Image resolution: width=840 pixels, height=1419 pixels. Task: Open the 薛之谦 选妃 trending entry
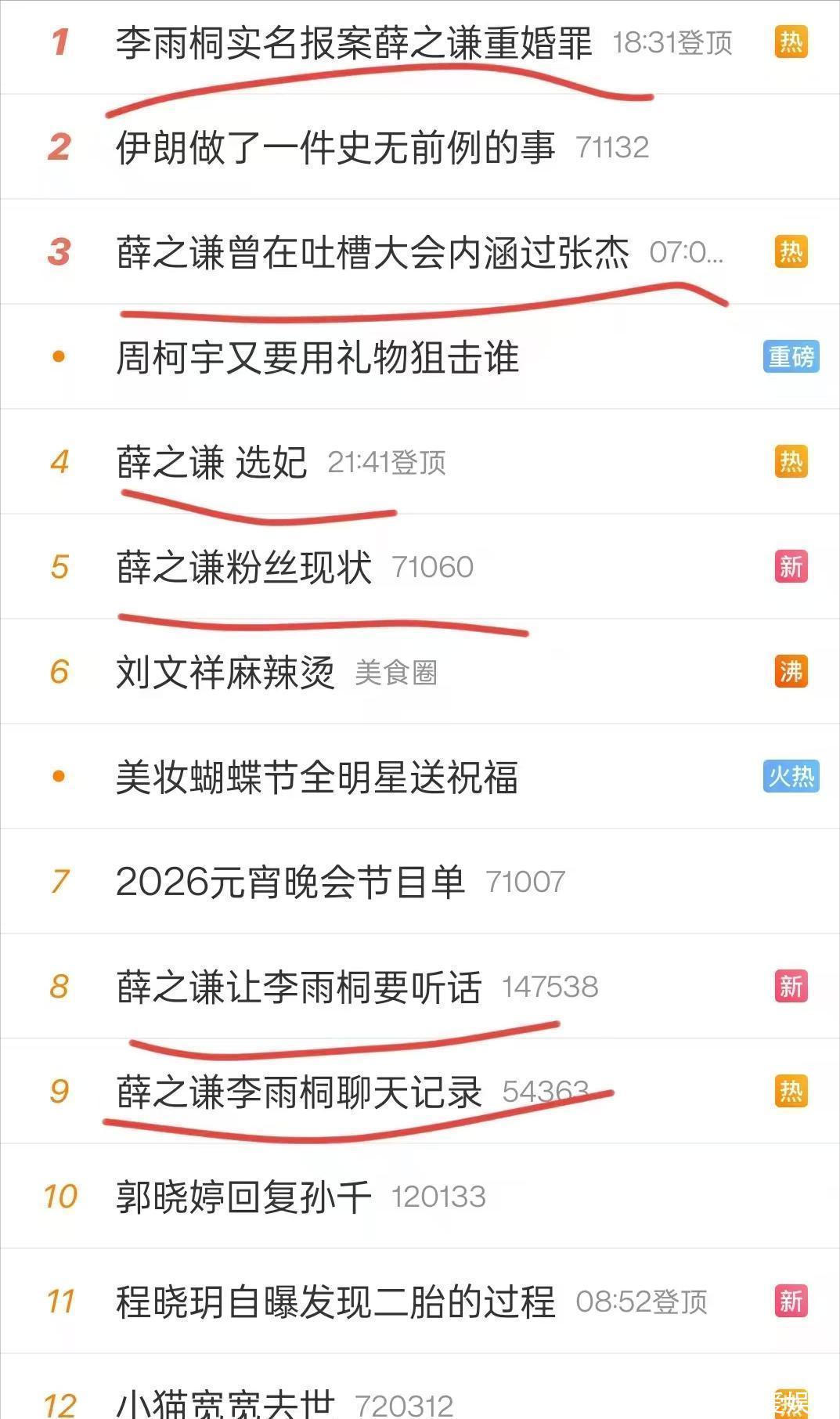point(211,462)
